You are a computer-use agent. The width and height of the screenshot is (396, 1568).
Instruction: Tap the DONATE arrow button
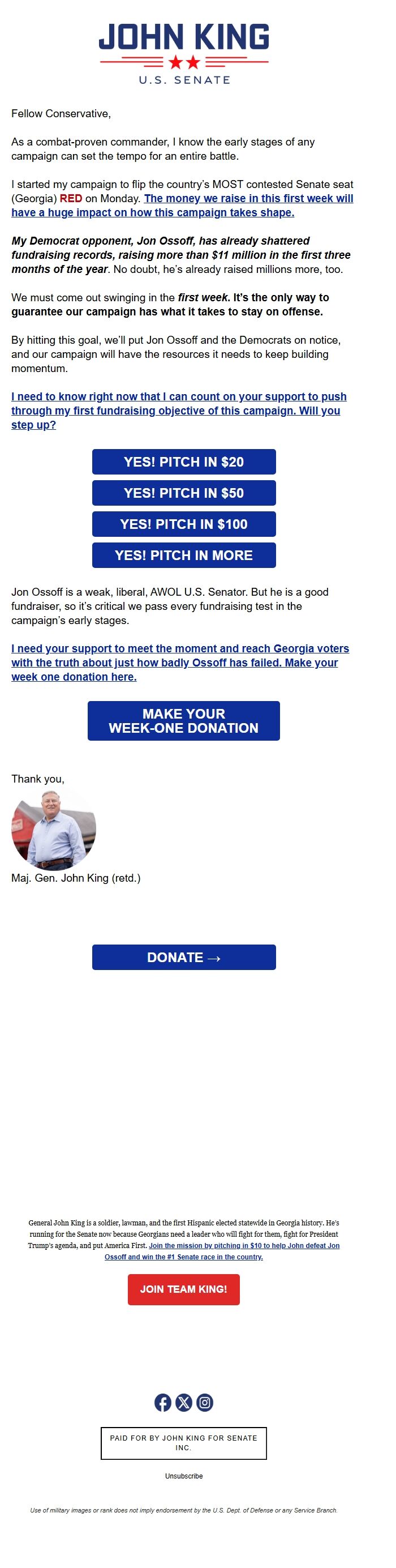click(x=184, y=958)
